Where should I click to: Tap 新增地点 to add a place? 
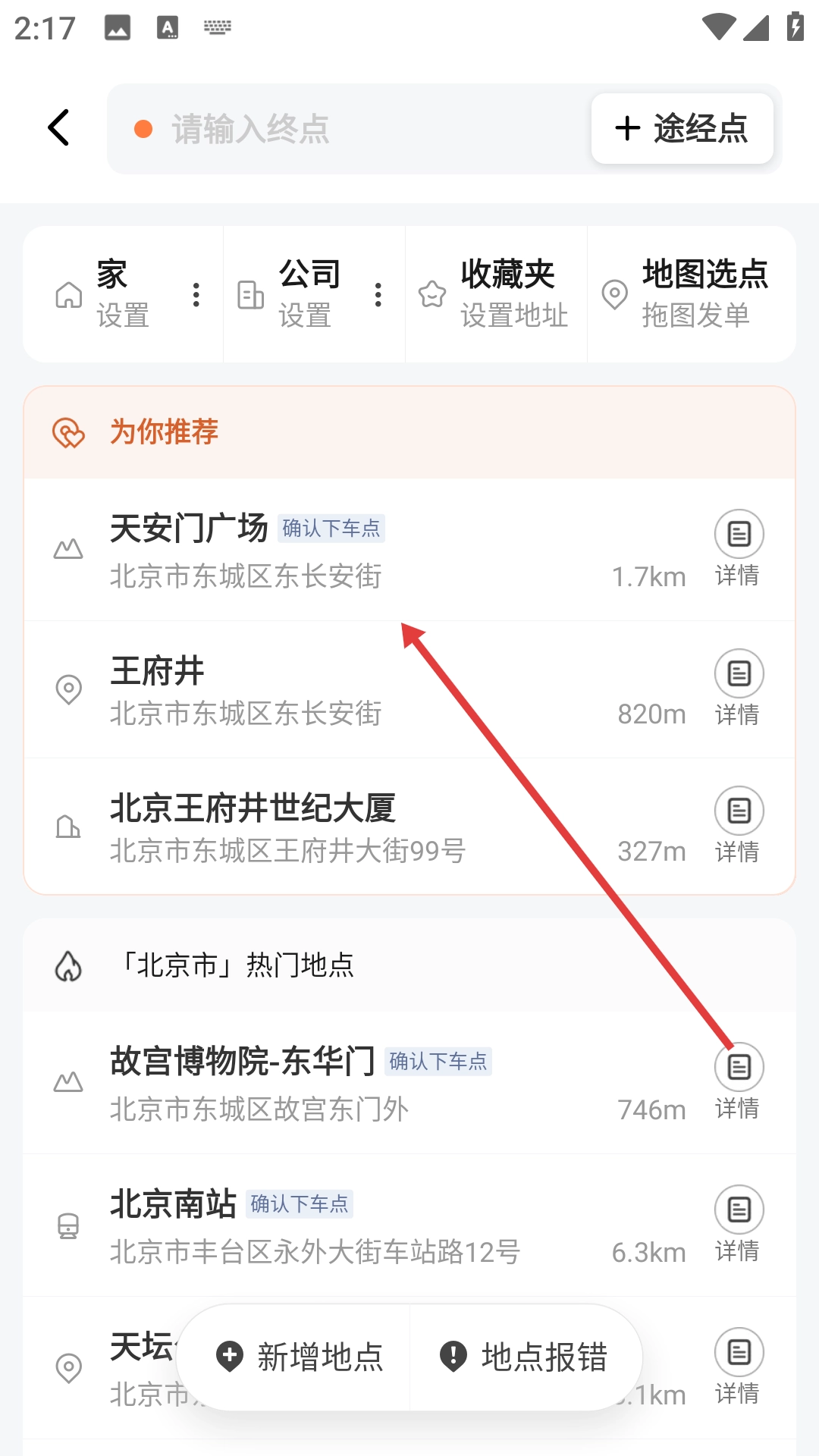[300, 1357]
